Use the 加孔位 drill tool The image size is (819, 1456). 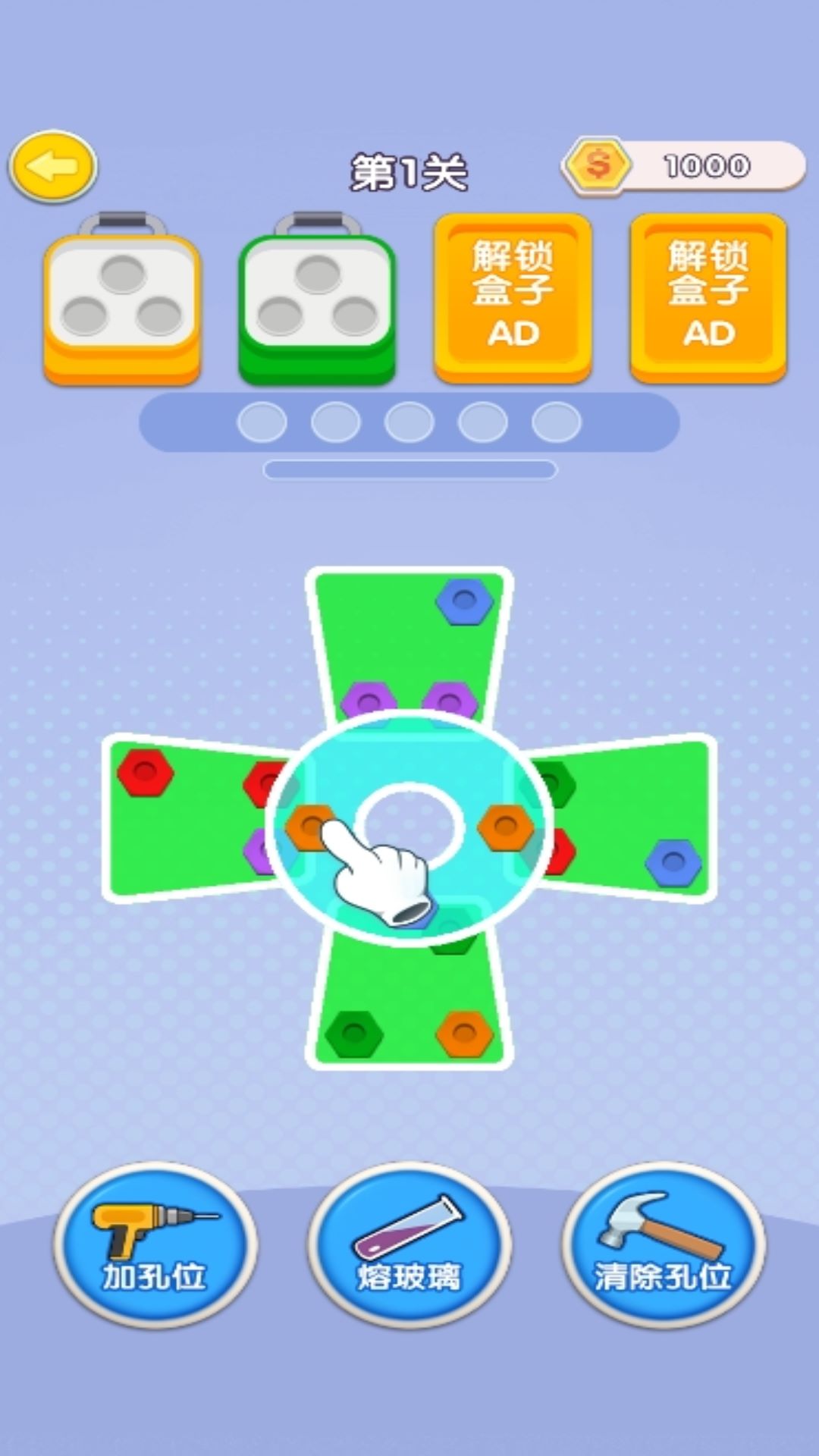click(x=155, y=1245)
